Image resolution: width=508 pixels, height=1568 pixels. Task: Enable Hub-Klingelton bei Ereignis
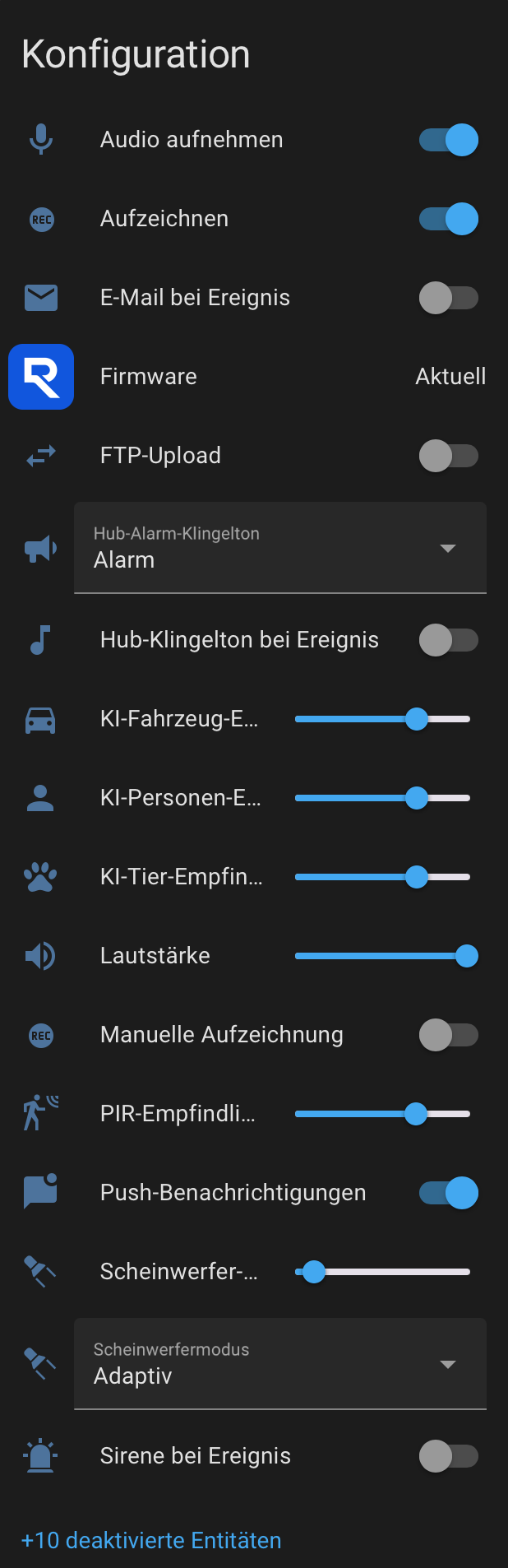point(448,640)
